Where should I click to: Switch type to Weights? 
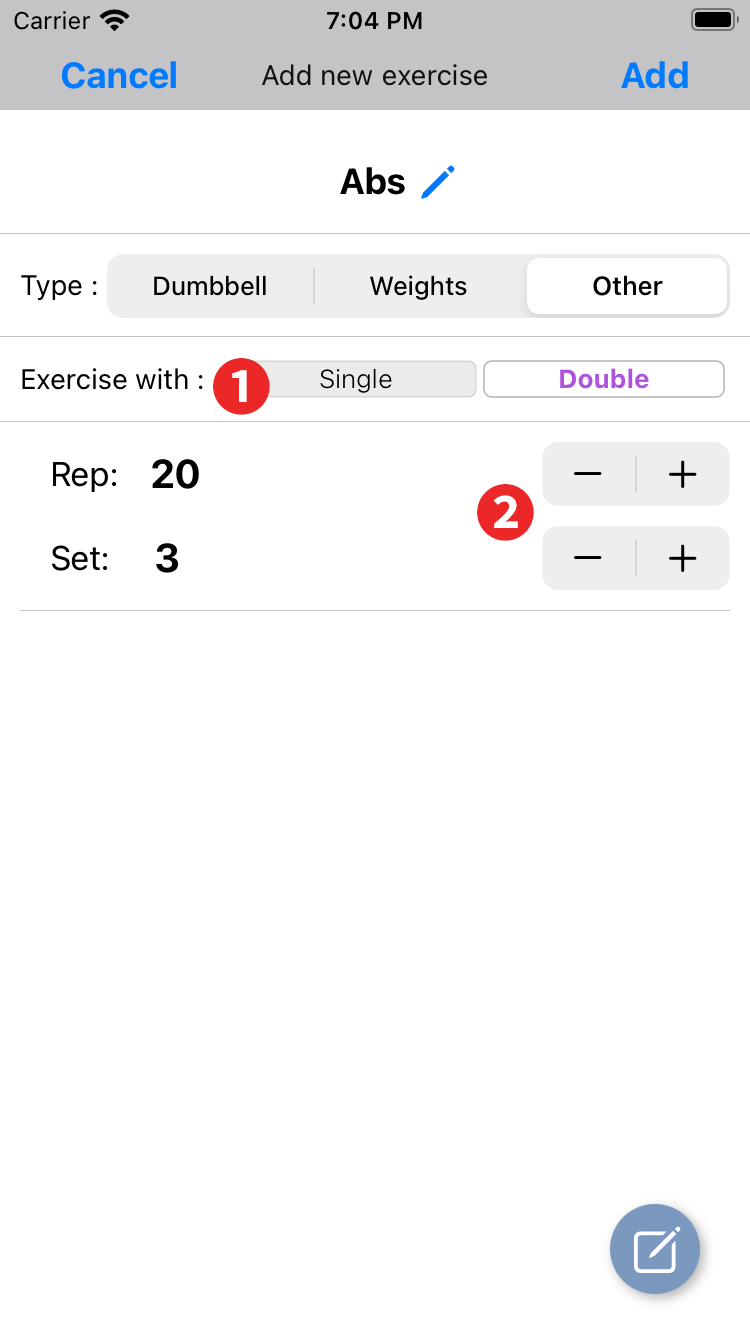[x=418, y=286]
